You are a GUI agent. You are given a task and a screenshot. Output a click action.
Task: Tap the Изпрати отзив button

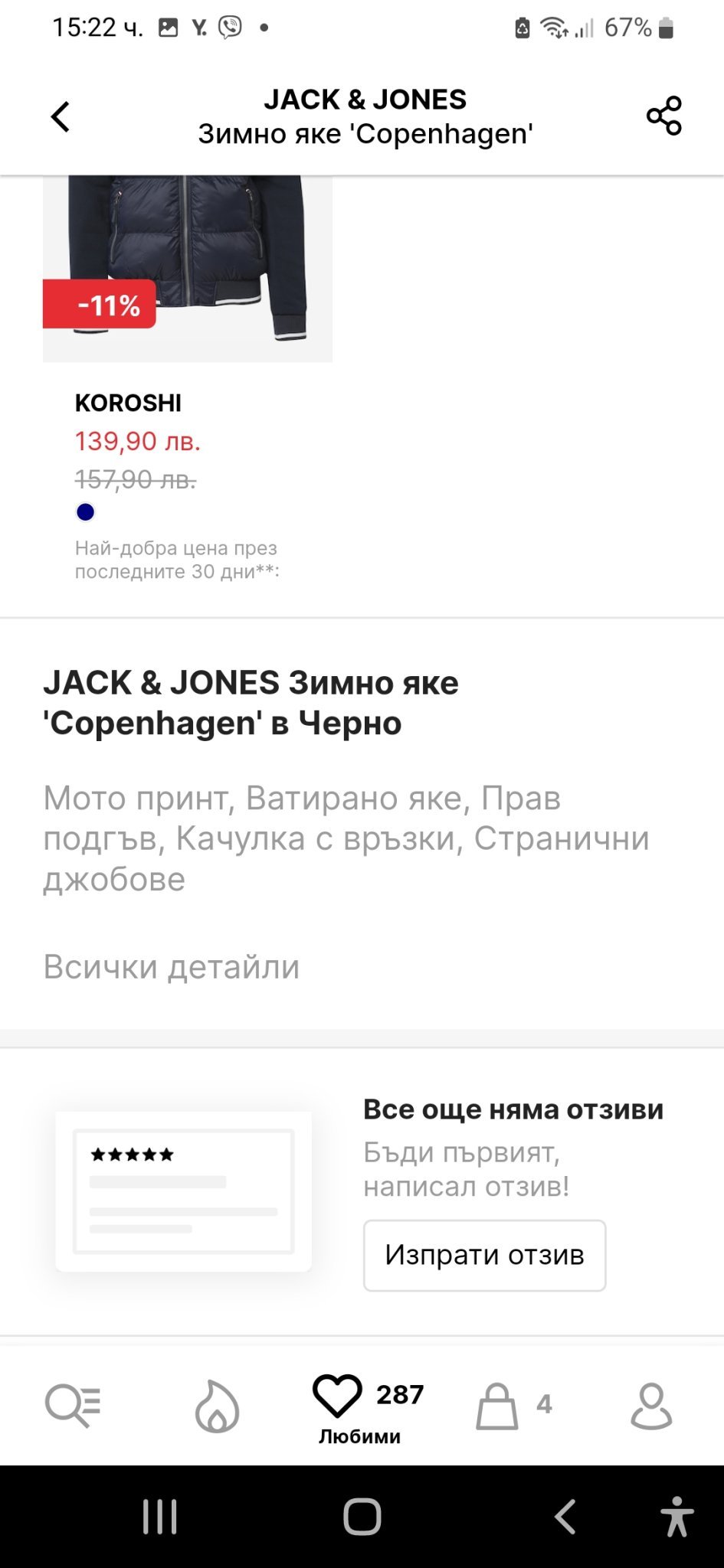coord(484,1255)
